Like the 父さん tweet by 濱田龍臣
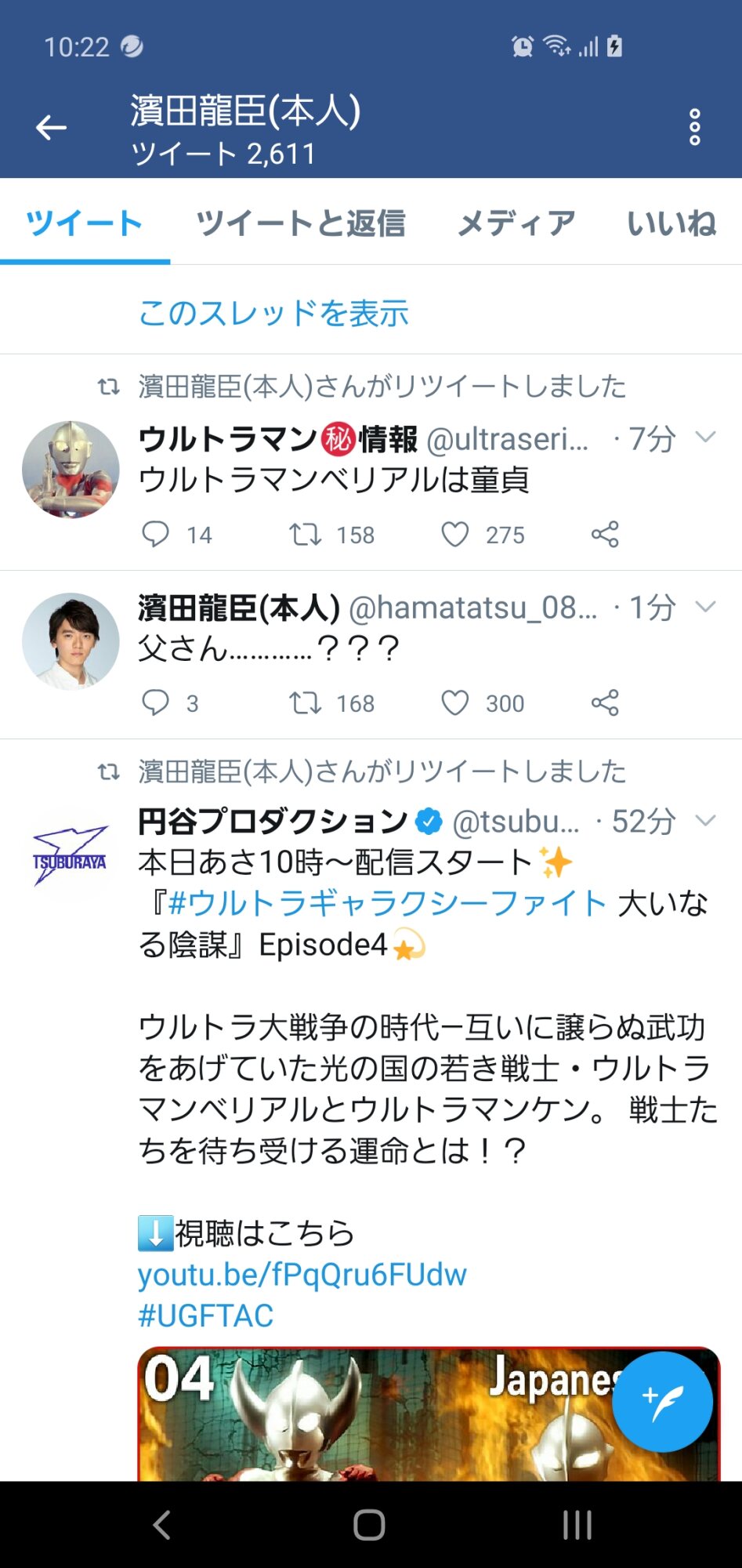 (455, 702)
